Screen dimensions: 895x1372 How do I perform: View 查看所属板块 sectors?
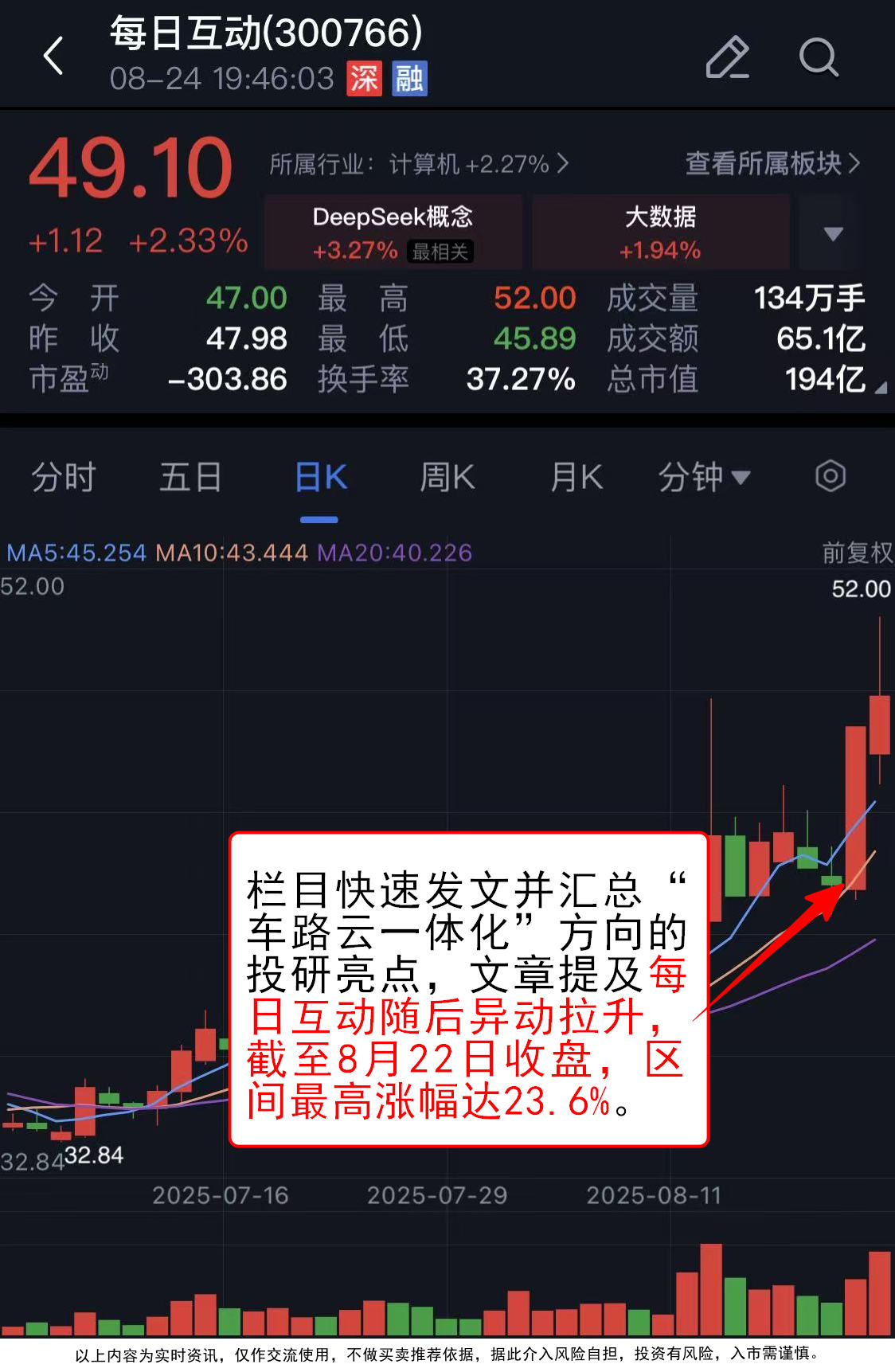[x=772, y=163]
